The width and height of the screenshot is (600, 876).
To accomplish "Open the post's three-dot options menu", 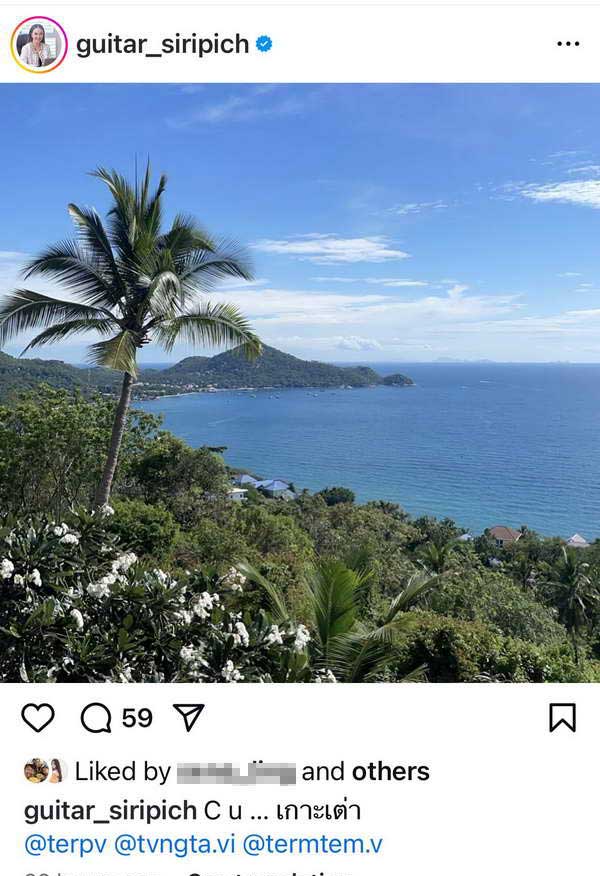I will click(567, 44).
